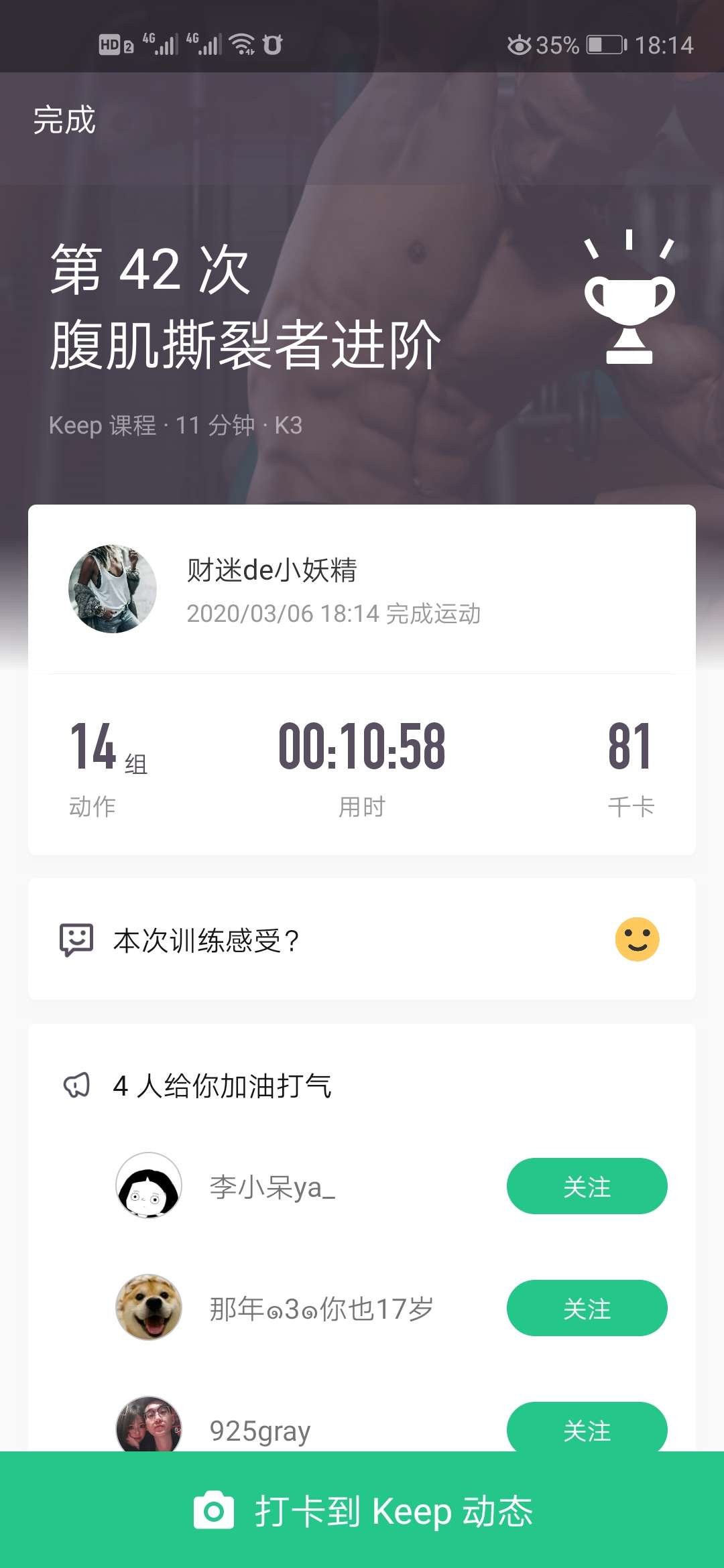
Task: Tap 打卡到 Keep 动态 share bar
Action: 362,1511
